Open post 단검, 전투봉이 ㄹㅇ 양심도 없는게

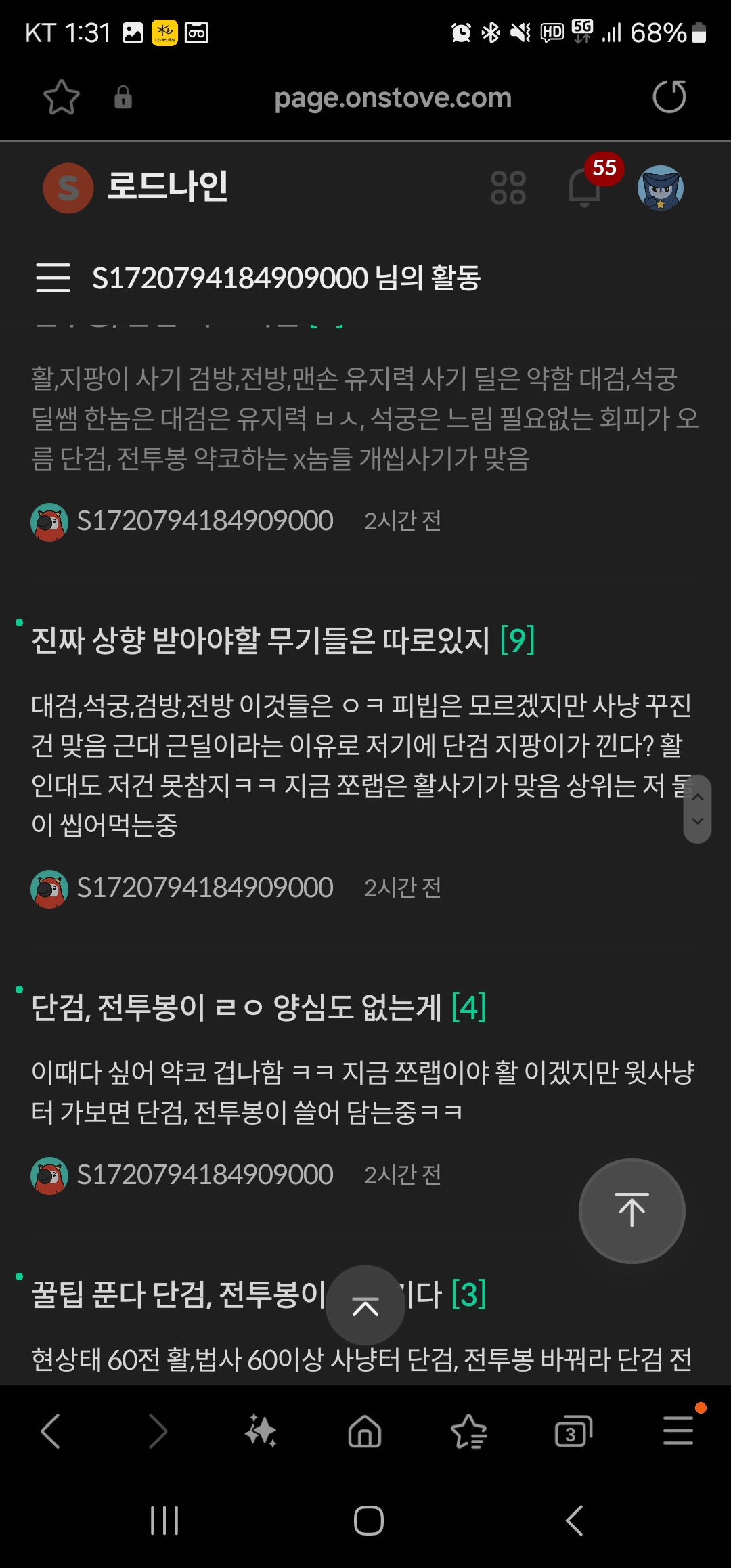click(237, 1007)
